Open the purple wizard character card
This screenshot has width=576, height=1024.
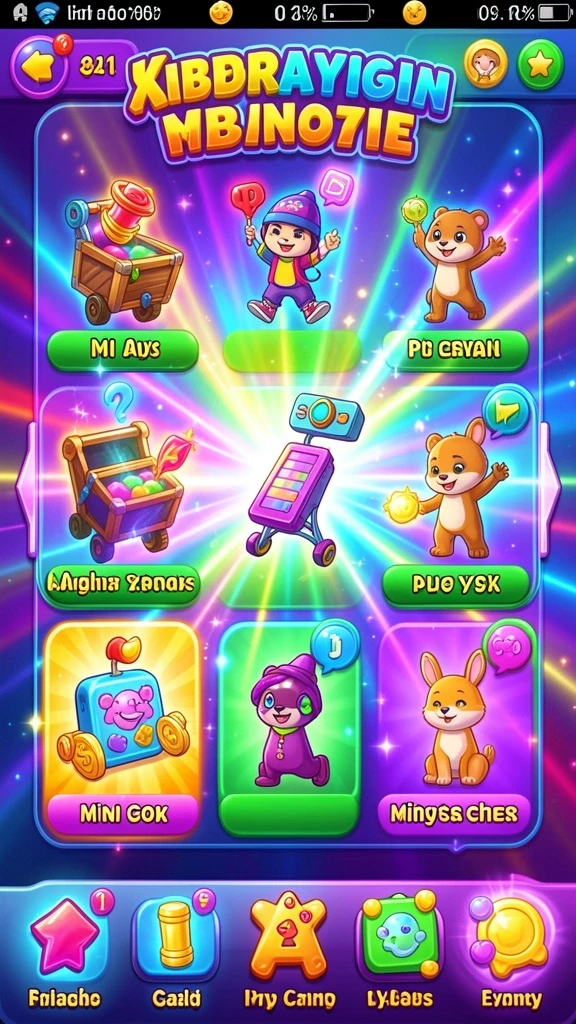pyautogui.click(x=289, y=728)
